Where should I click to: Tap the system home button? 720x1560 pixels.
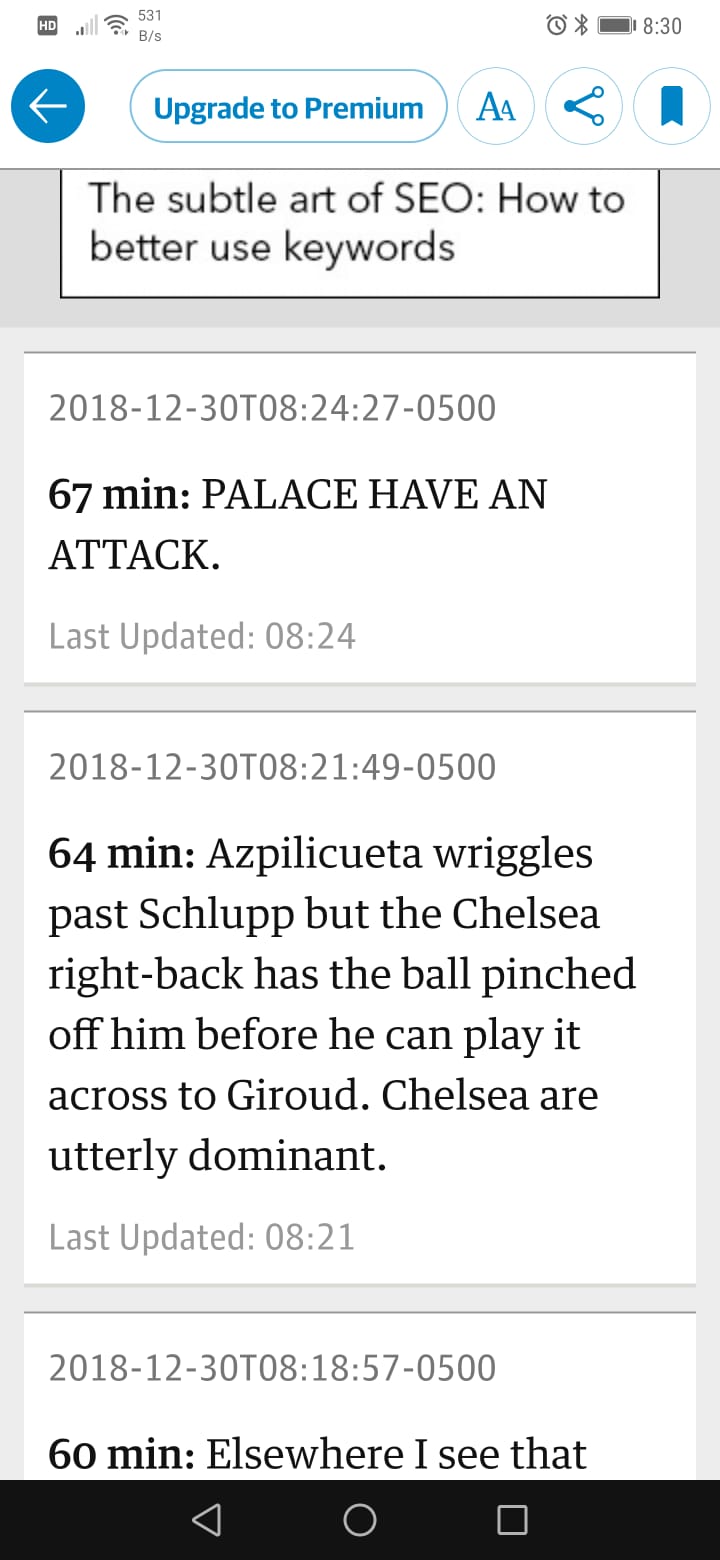[x=360, y=1520]
